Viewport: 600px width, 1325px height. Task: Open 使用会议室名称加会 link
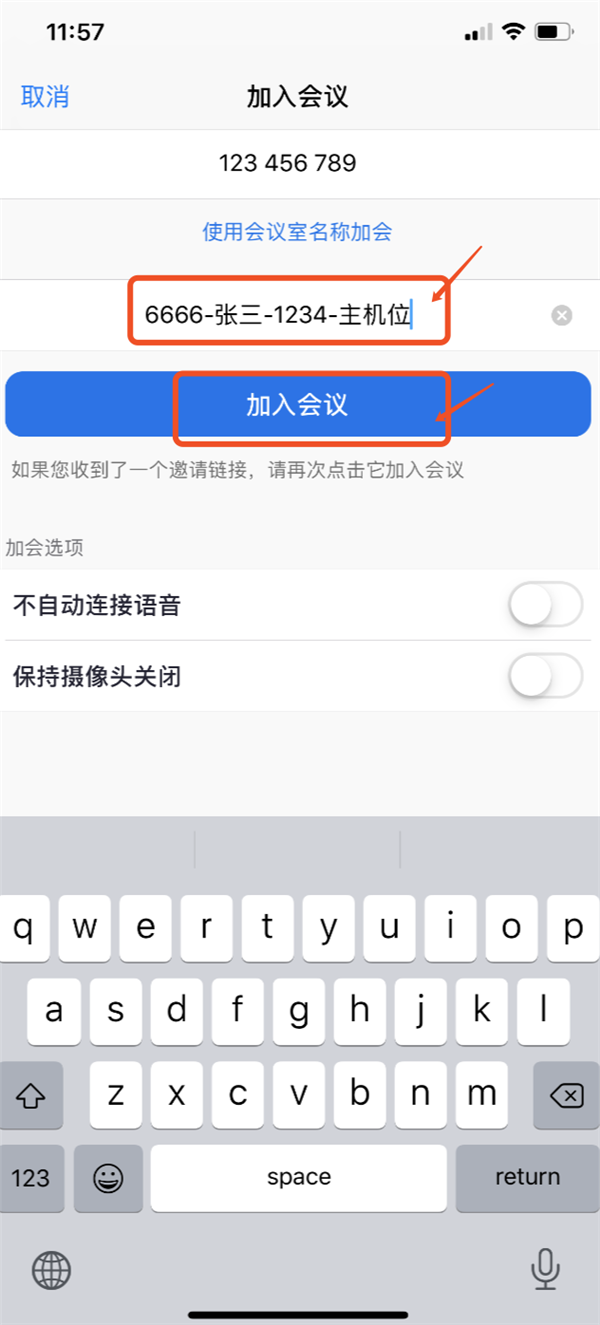click(x=297, y=233)
